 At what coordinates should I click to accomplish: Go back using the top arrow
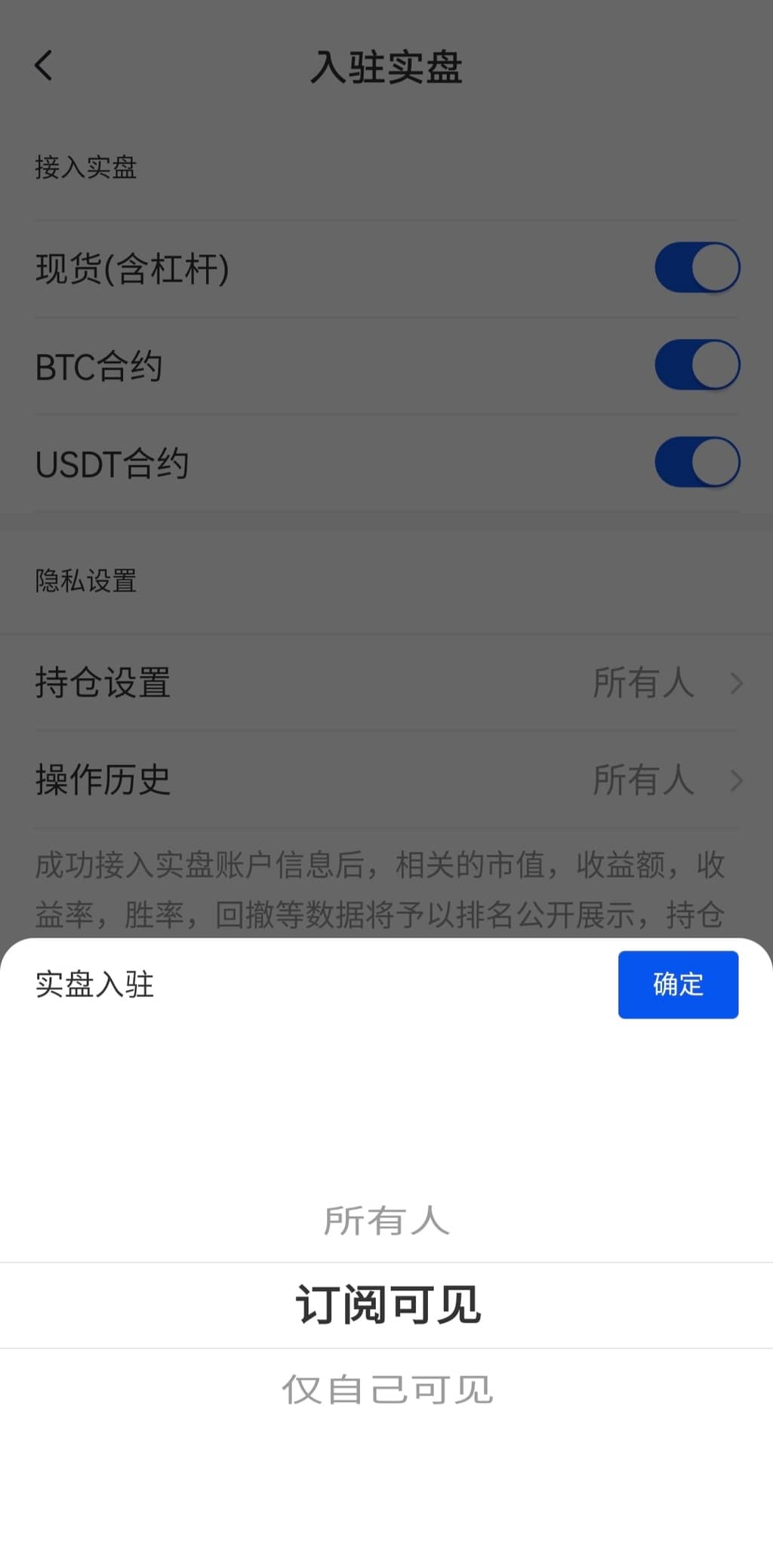[x=44, y=66]
